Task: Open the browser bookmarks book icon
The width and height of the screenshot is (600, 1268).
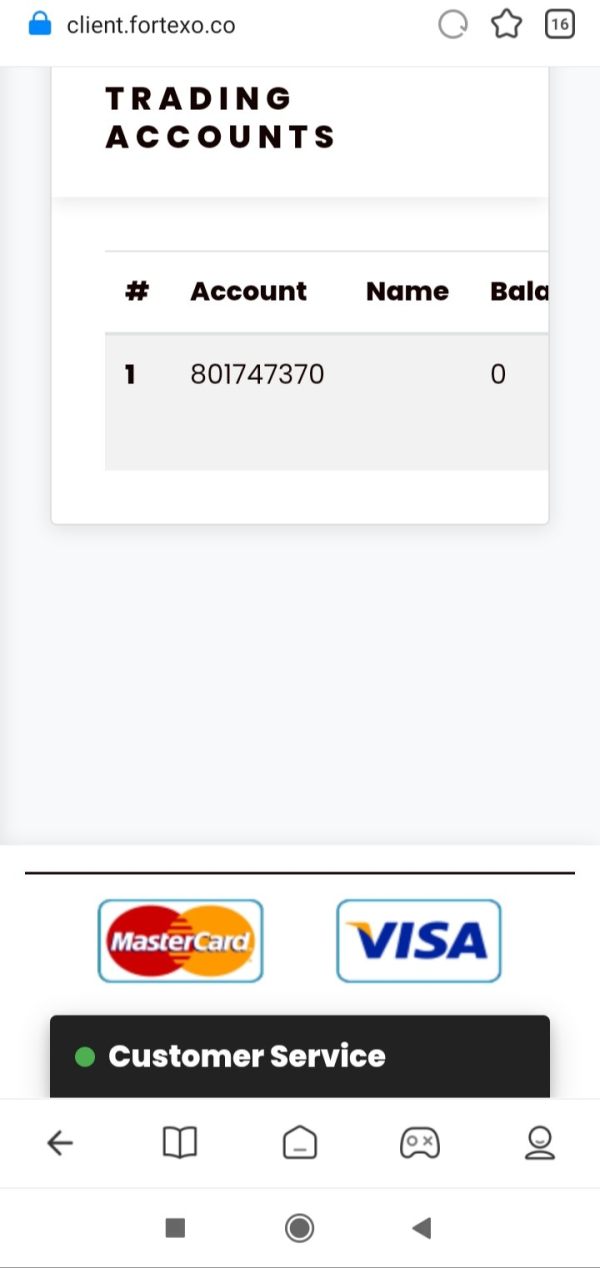Action: click(x=180, y=1142)
